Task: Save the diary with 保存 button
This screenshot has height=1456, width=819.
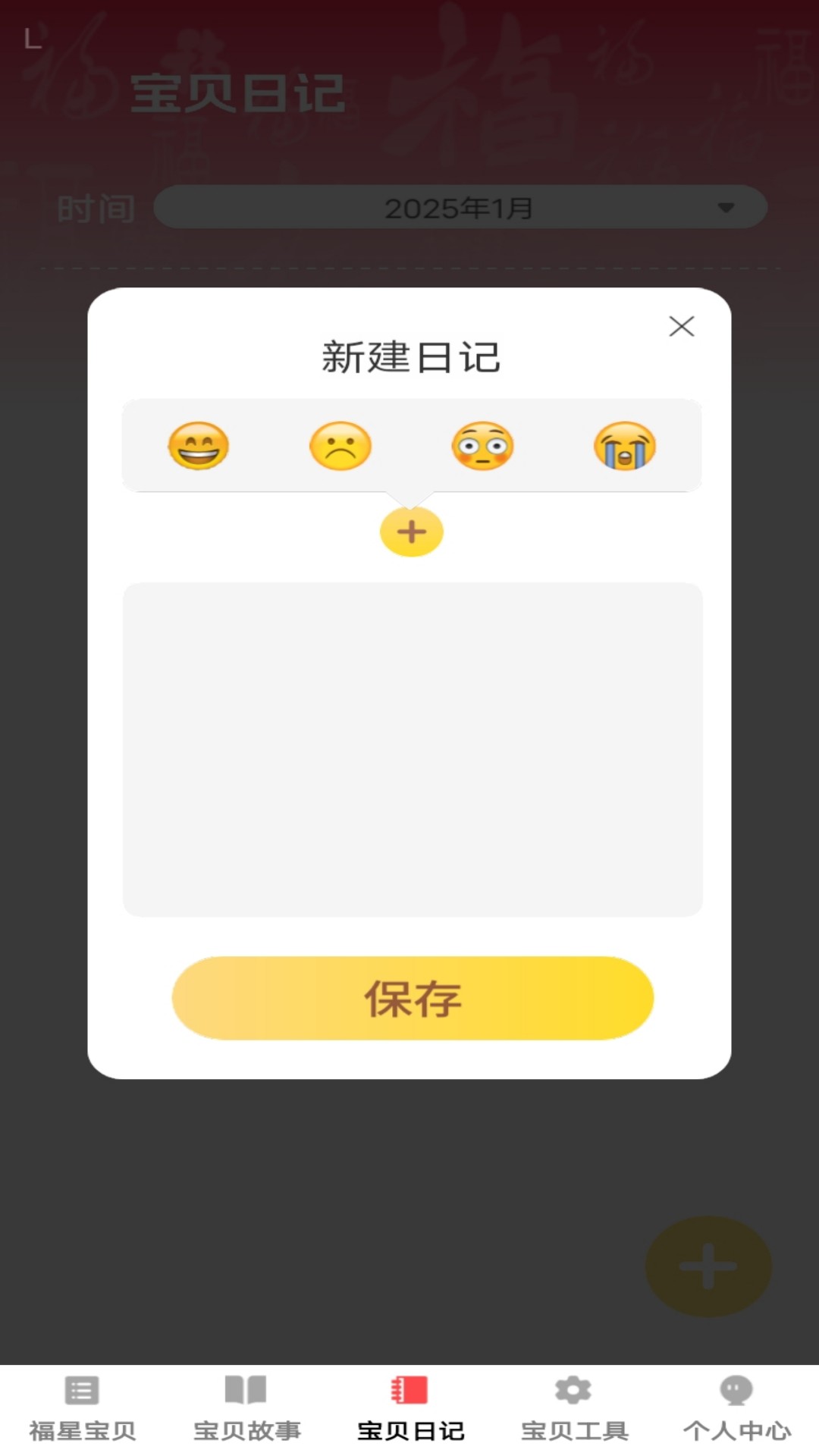Action: point(411,999)
